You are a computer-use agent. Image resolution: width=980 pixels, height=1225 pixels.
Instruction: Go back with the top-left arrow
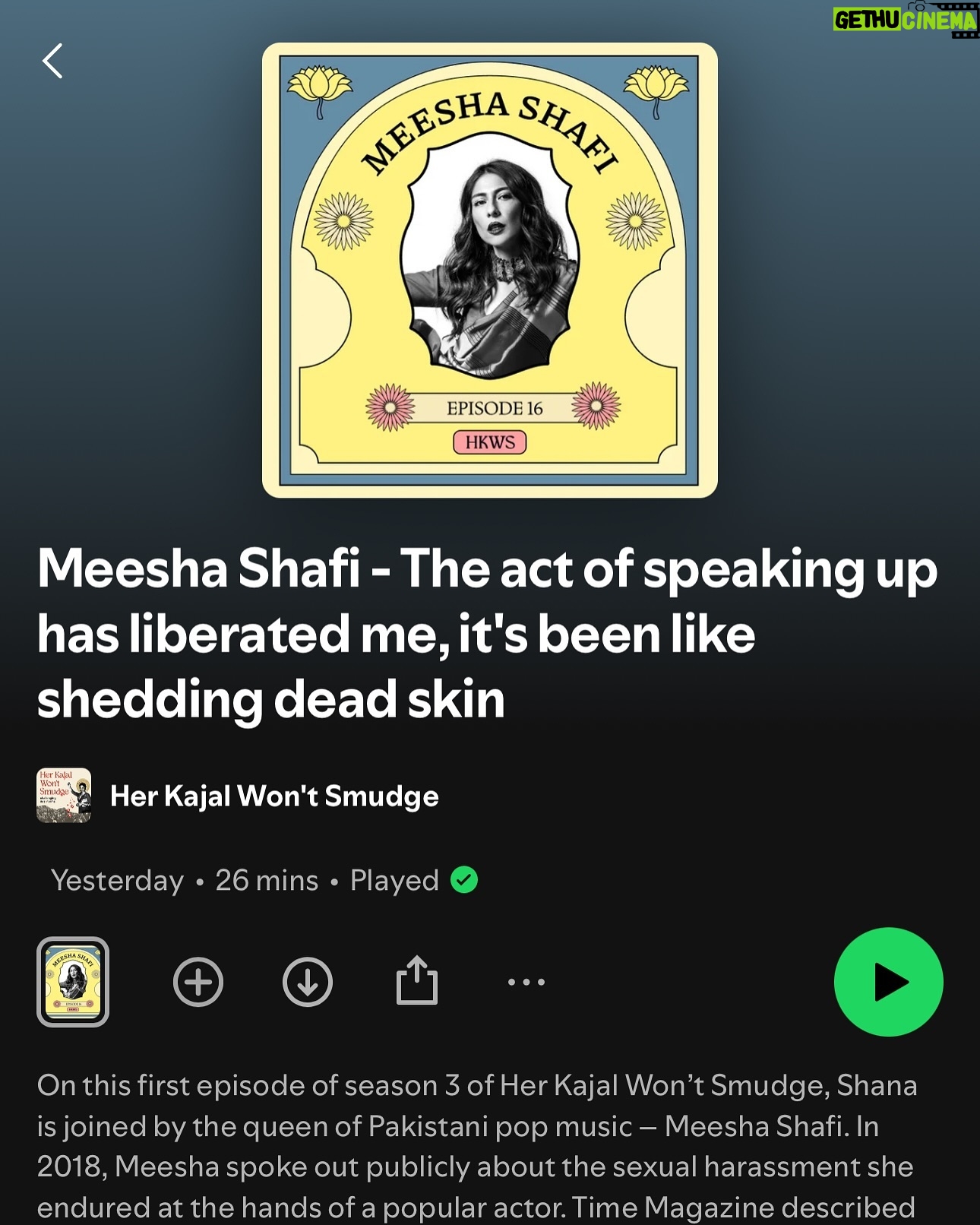tap(52, 61)
